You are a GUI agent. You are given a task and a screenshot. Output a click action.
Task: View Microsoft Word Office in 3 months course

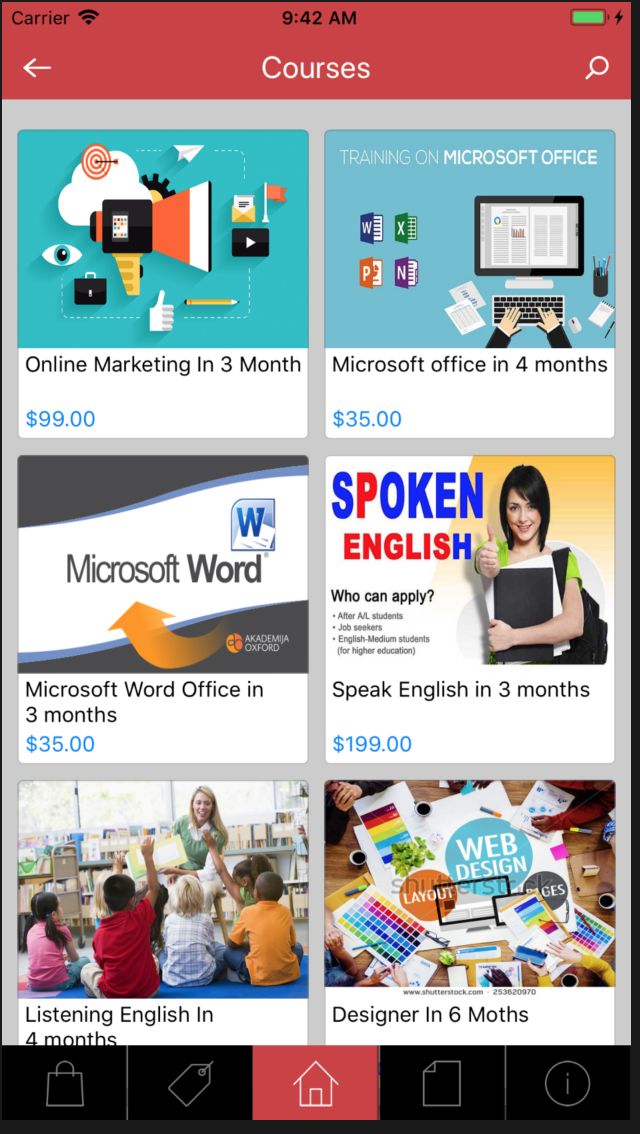click(163, 608)
